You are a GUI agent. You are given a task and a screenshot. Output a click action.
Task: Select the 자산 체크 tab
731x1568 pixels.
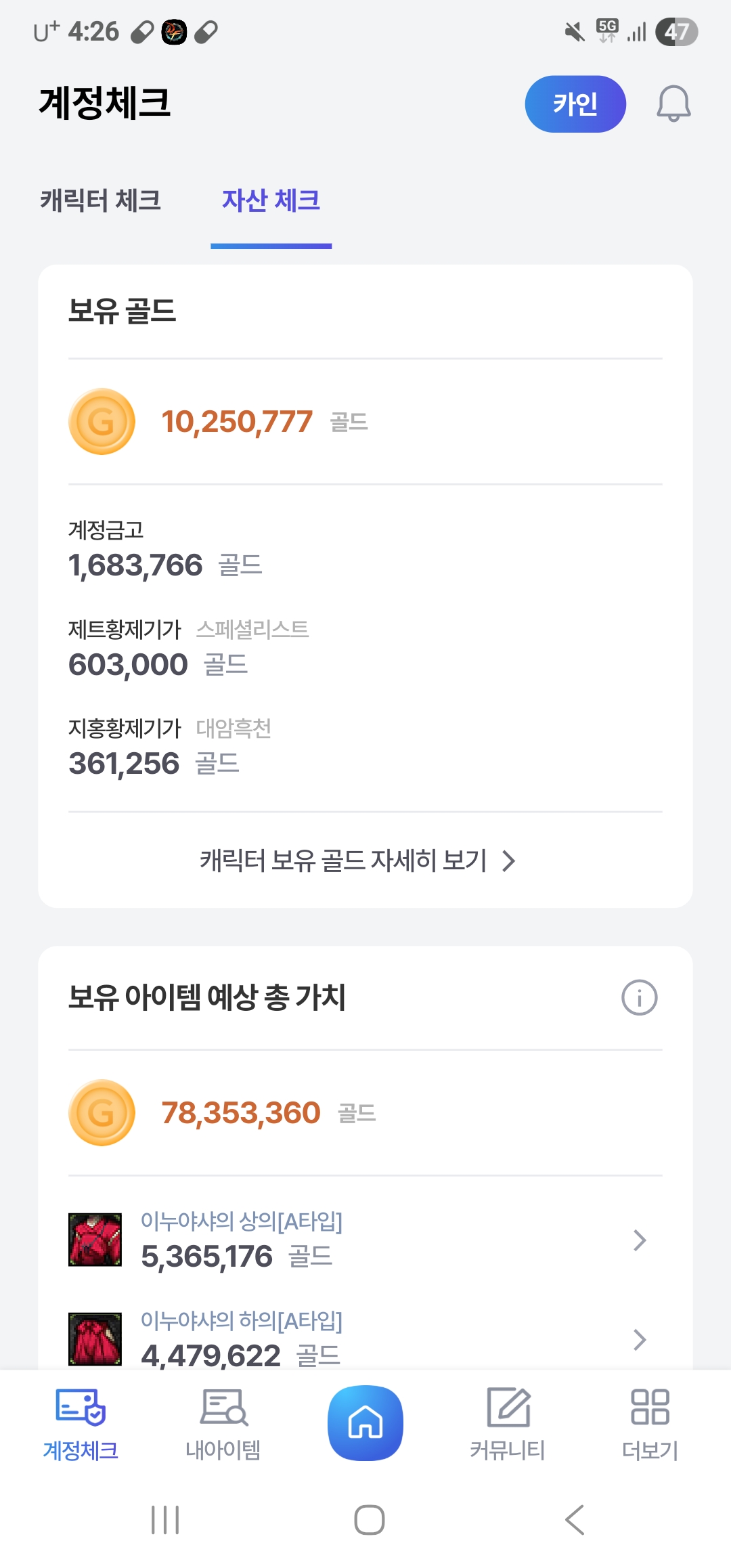click(271, 200)
